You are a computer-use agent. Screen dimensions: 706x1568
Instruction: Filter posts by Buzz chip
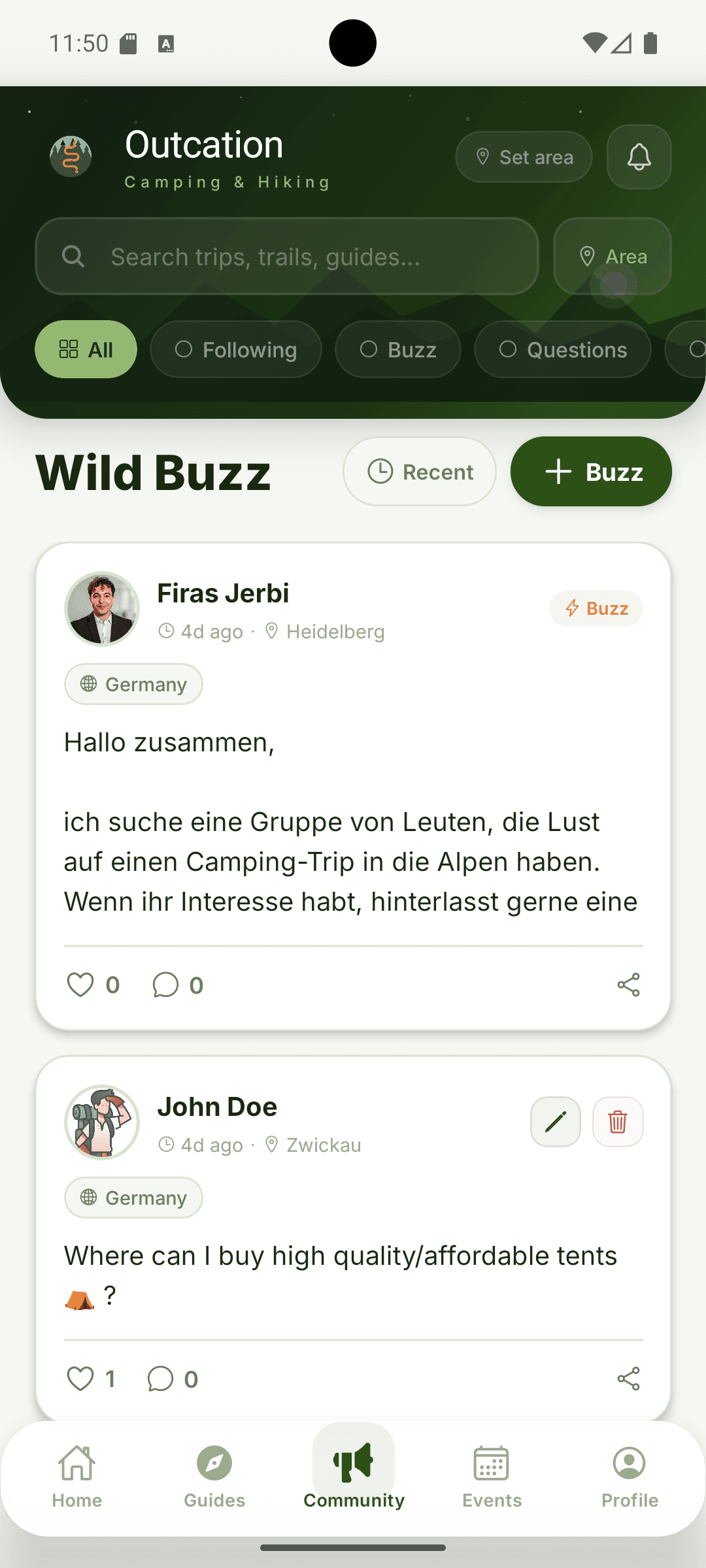point(397,350)
